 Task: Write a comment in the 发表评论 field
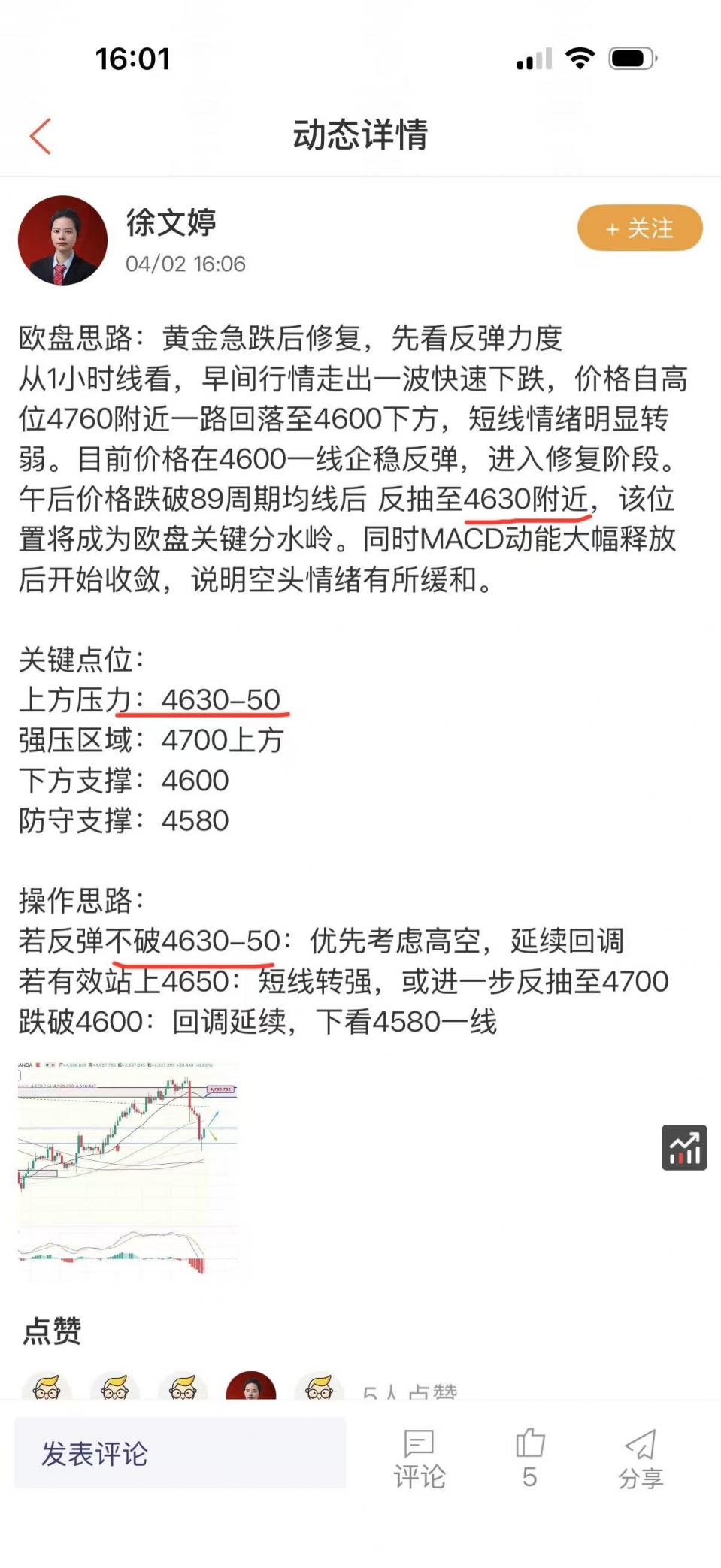pyautogui.click(x=180, y=1453)
